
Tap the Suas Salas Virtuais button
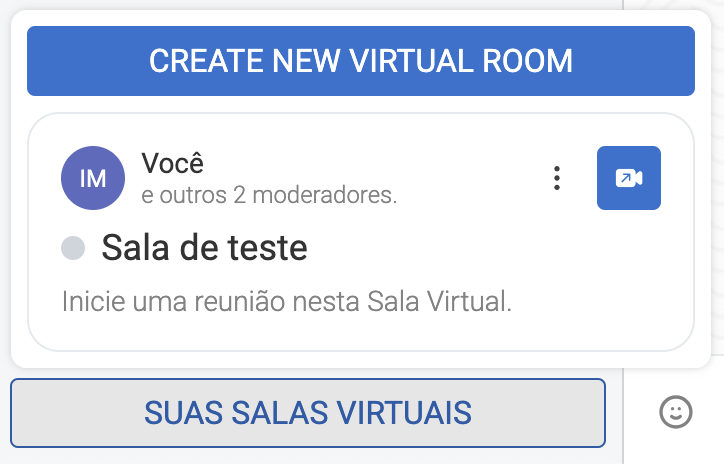[x=308, y=412]
